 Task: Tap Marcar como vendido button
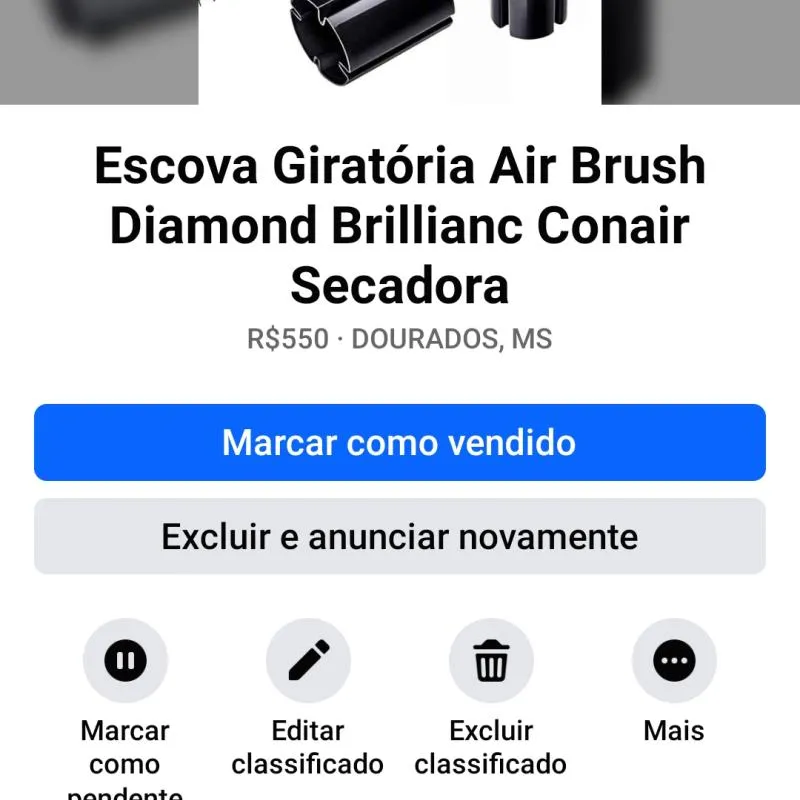coord(399,442)
